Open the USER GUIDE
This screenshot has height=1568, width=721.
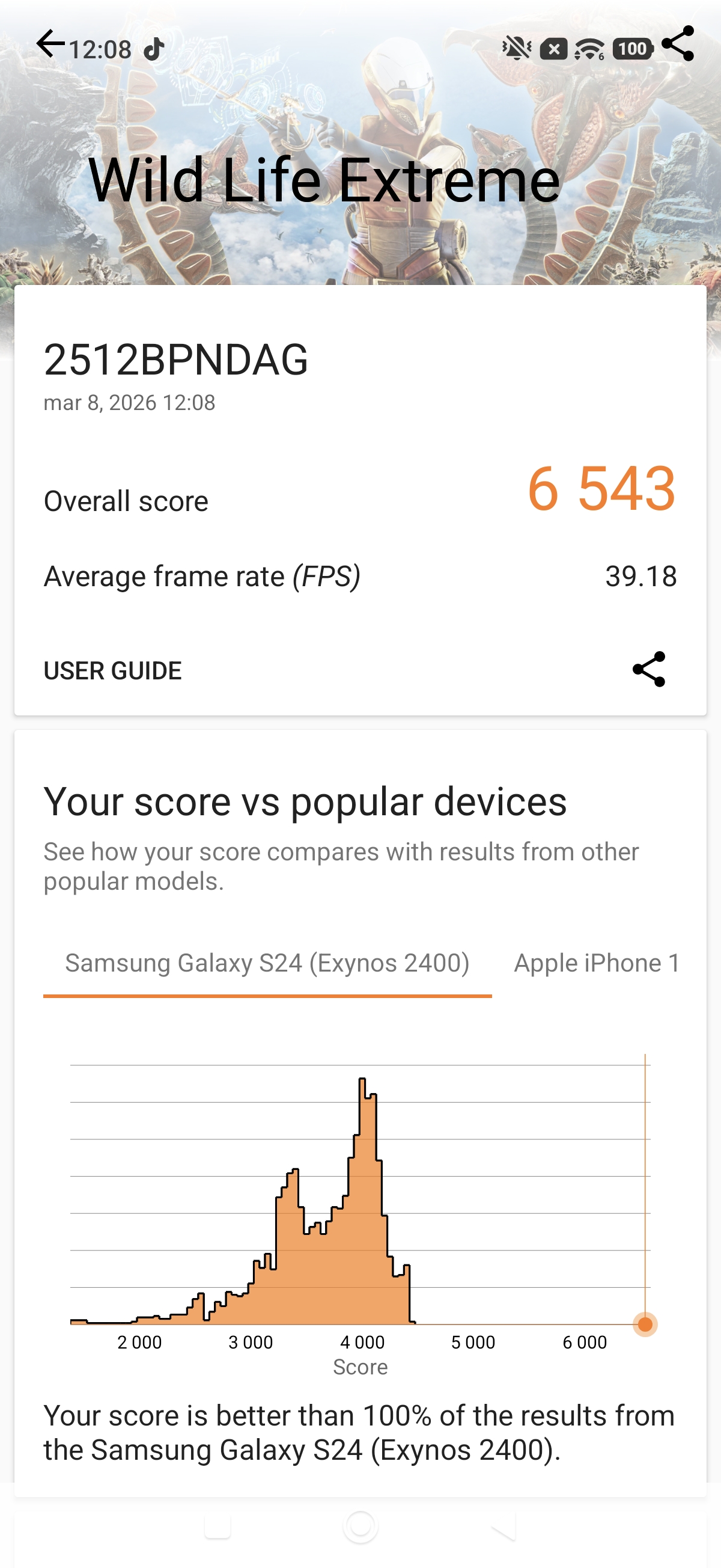tap(112, 671)
